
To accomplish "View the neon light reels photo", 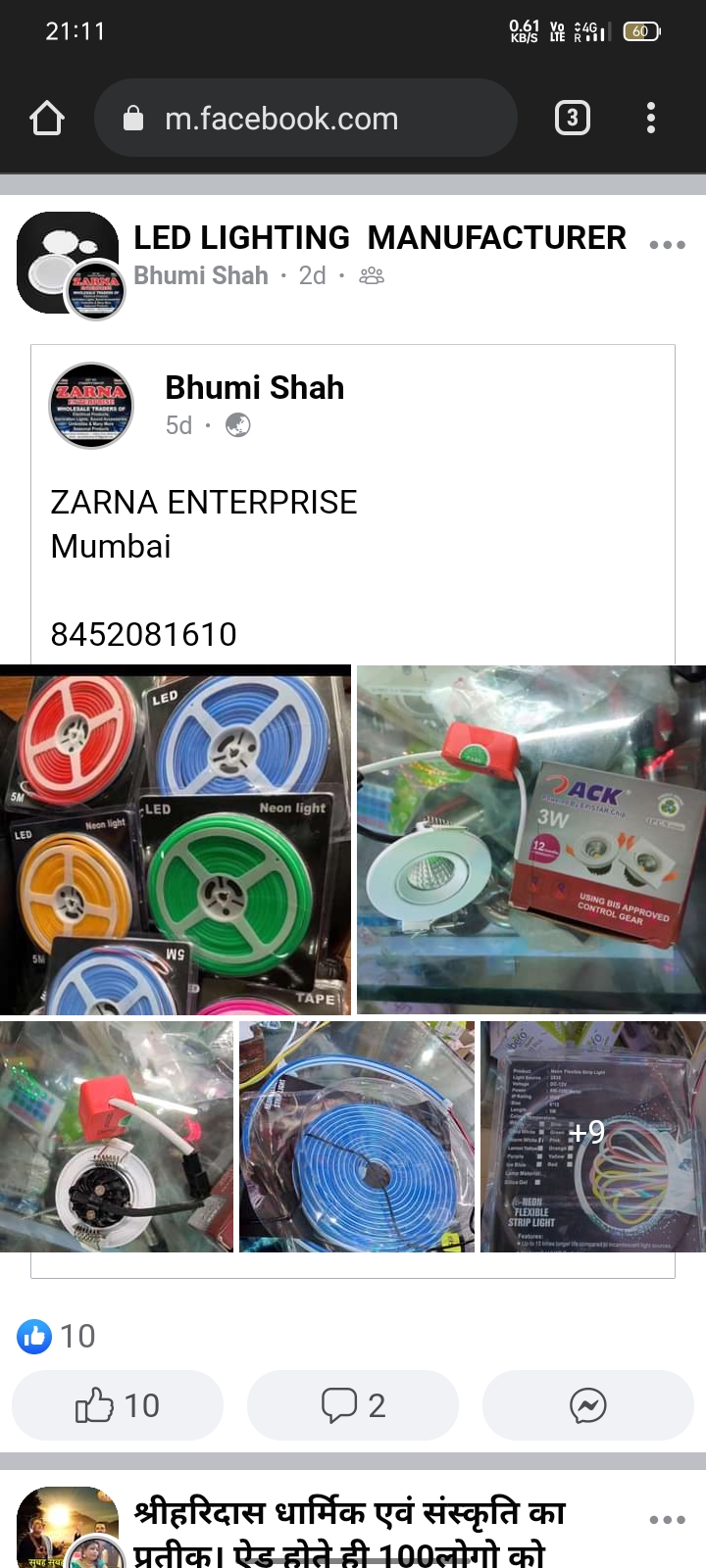I will 175,840.
